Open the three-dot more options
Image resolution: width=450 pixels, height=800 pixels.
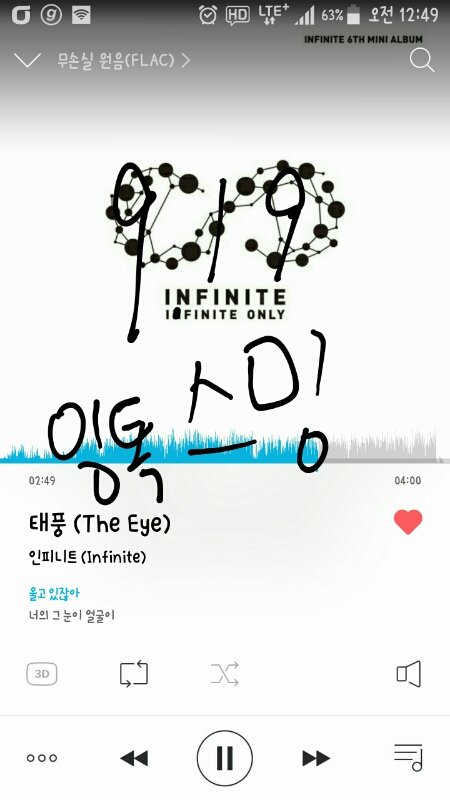click(42, 758)
